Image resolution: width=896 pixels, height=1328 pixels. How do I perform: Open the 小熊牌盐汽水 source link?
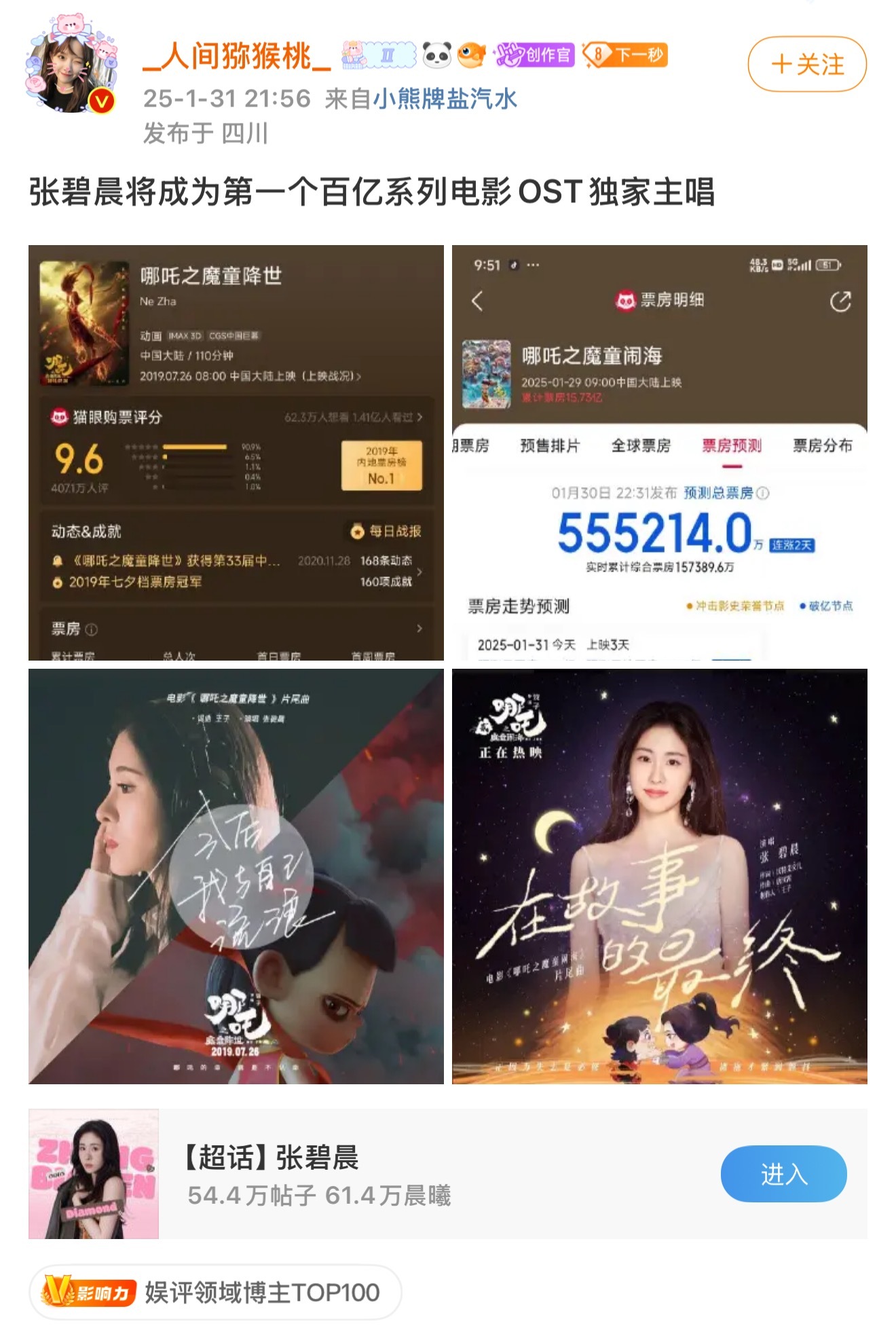445,98
